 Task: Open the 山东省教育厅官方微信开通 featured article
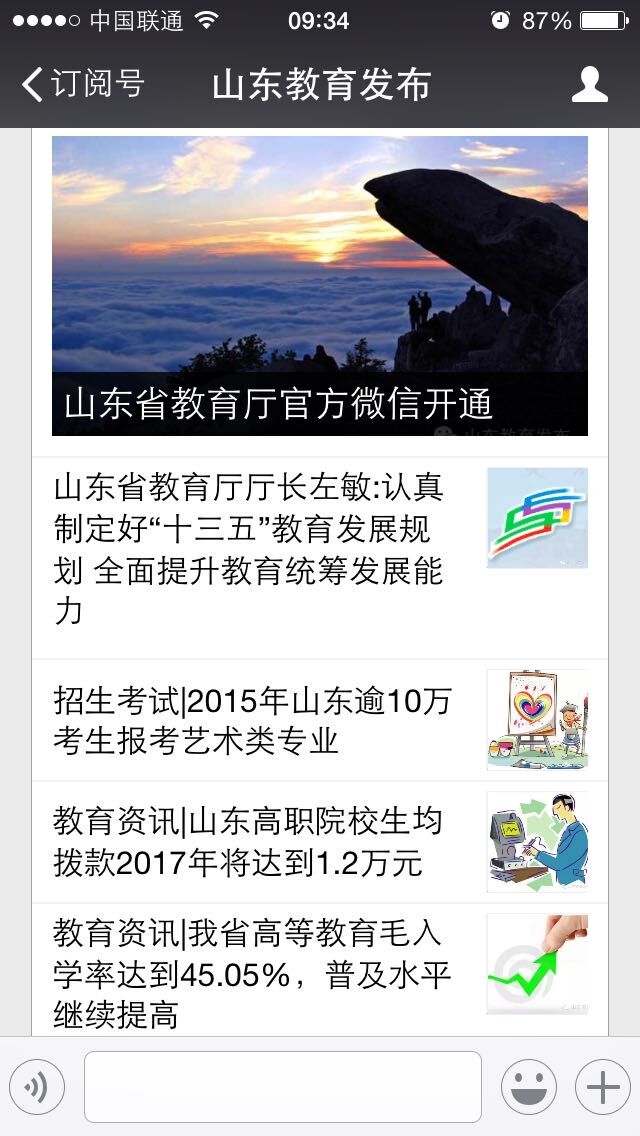(320, 286)
